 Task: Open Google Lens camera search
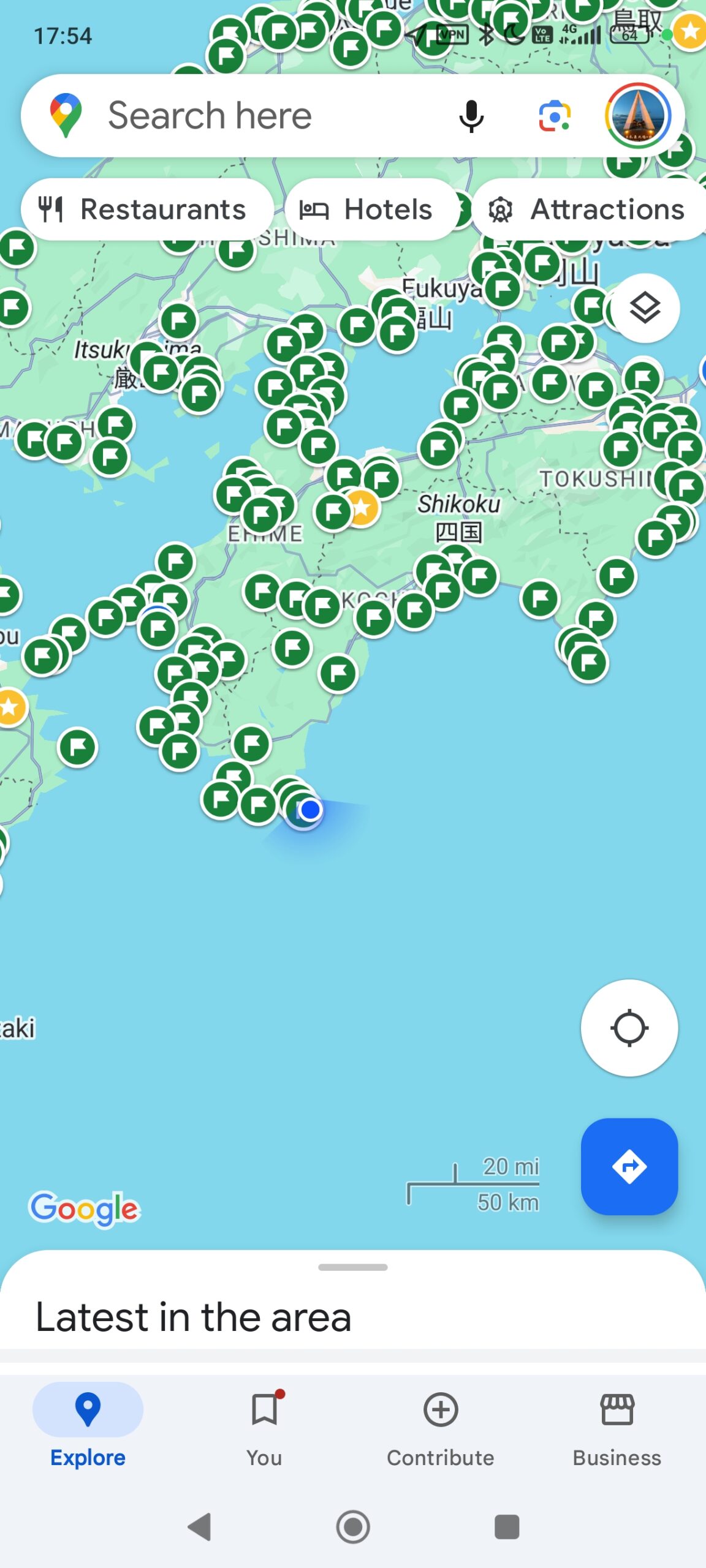(x=555, y=116)
